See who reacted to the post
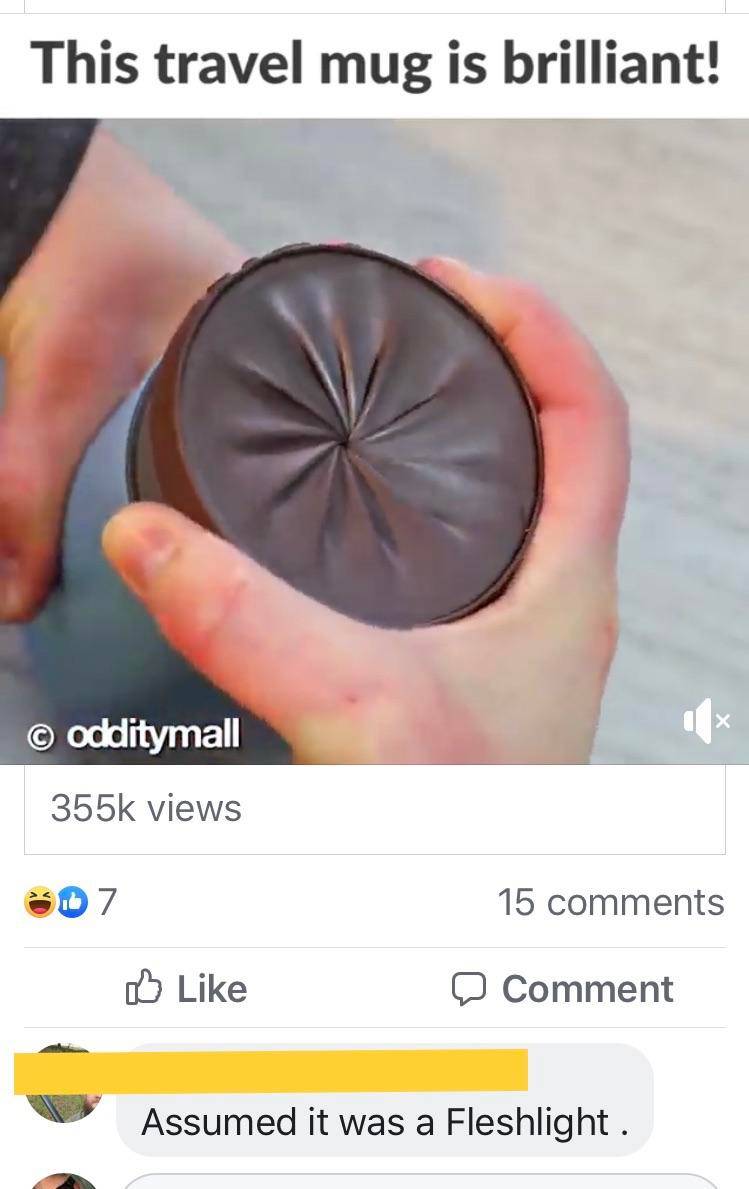The image size is (749, 1189). [70, 902]
